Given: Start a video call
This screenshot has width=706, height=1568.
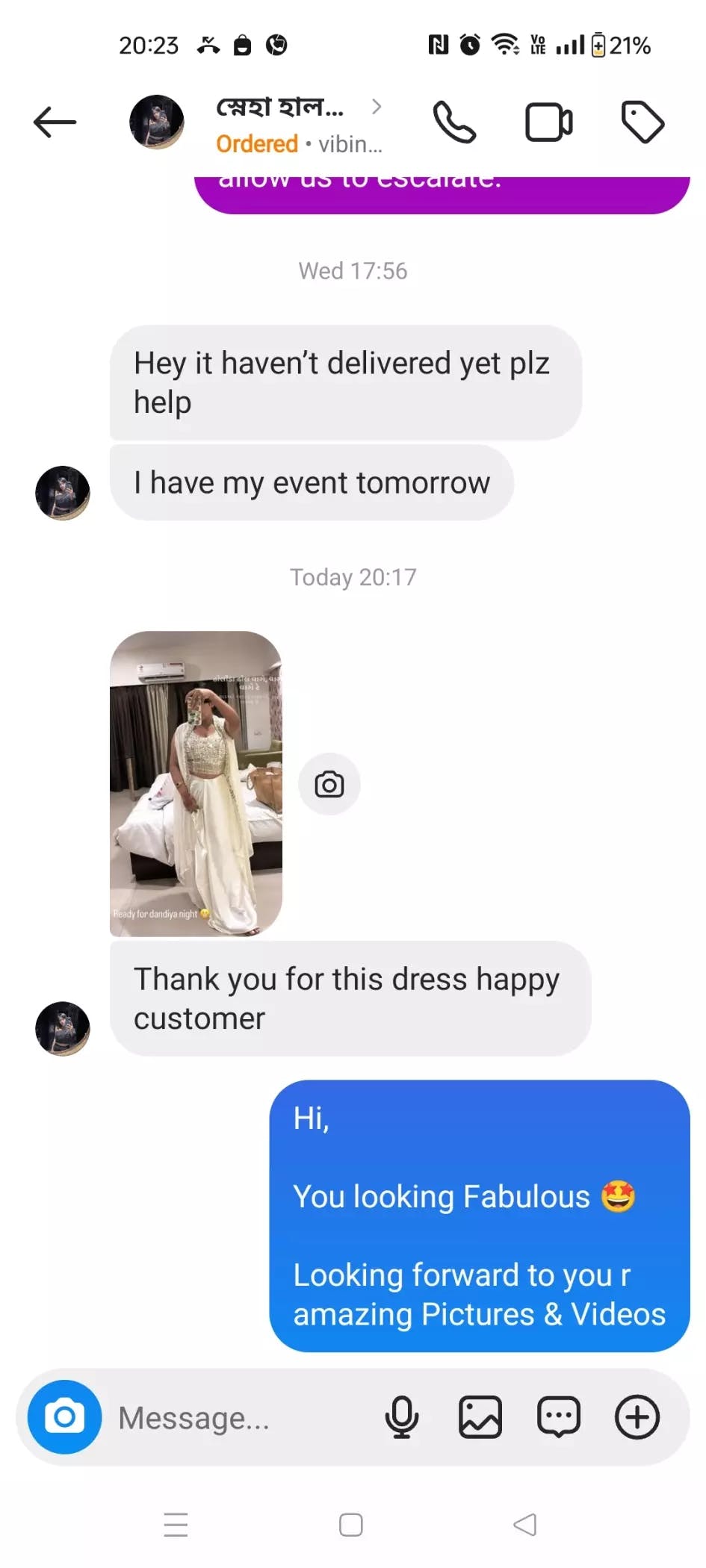Looking at the screenshot, I should point(548,122).
